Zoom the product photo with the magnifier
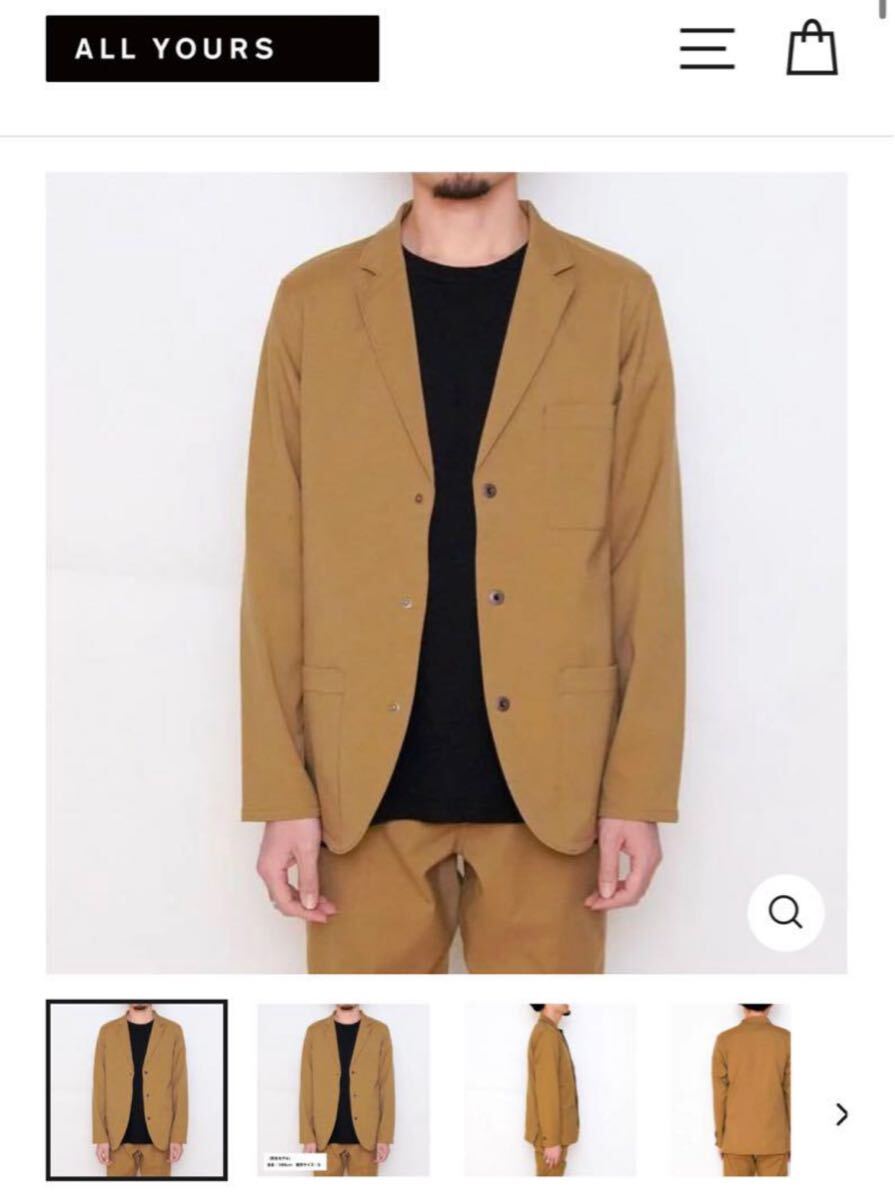This screenshot has height=1200, width=895. 786,912
